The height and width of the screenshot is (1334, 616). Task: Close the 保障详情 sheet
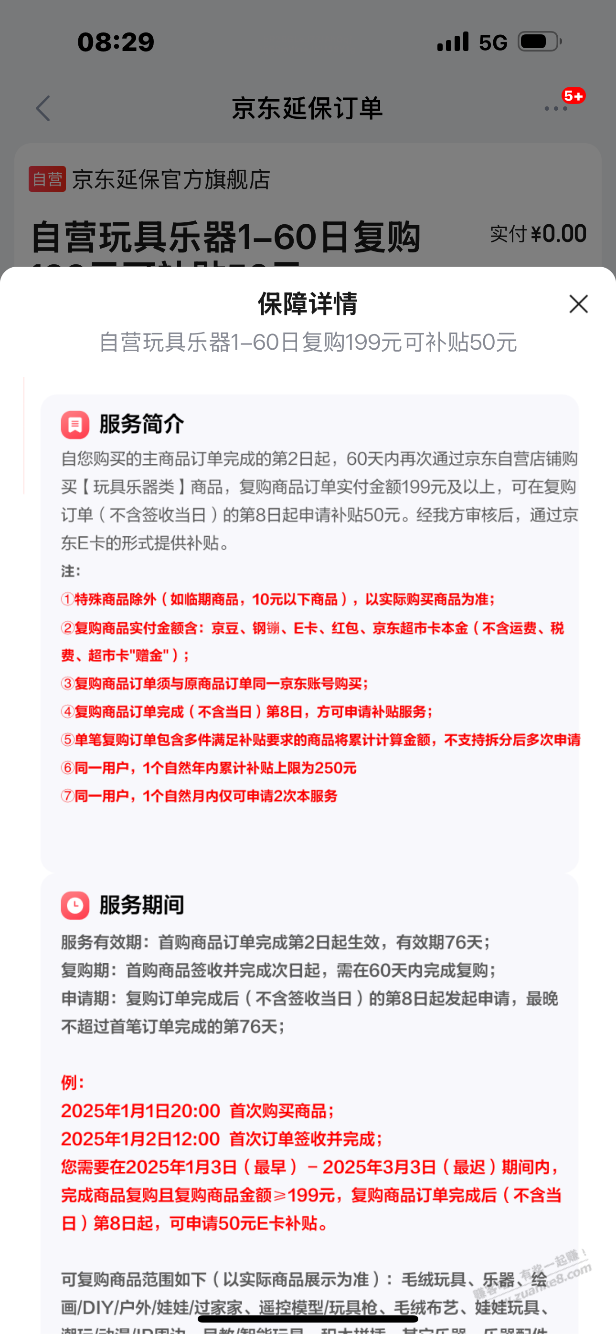coord(578,304)
